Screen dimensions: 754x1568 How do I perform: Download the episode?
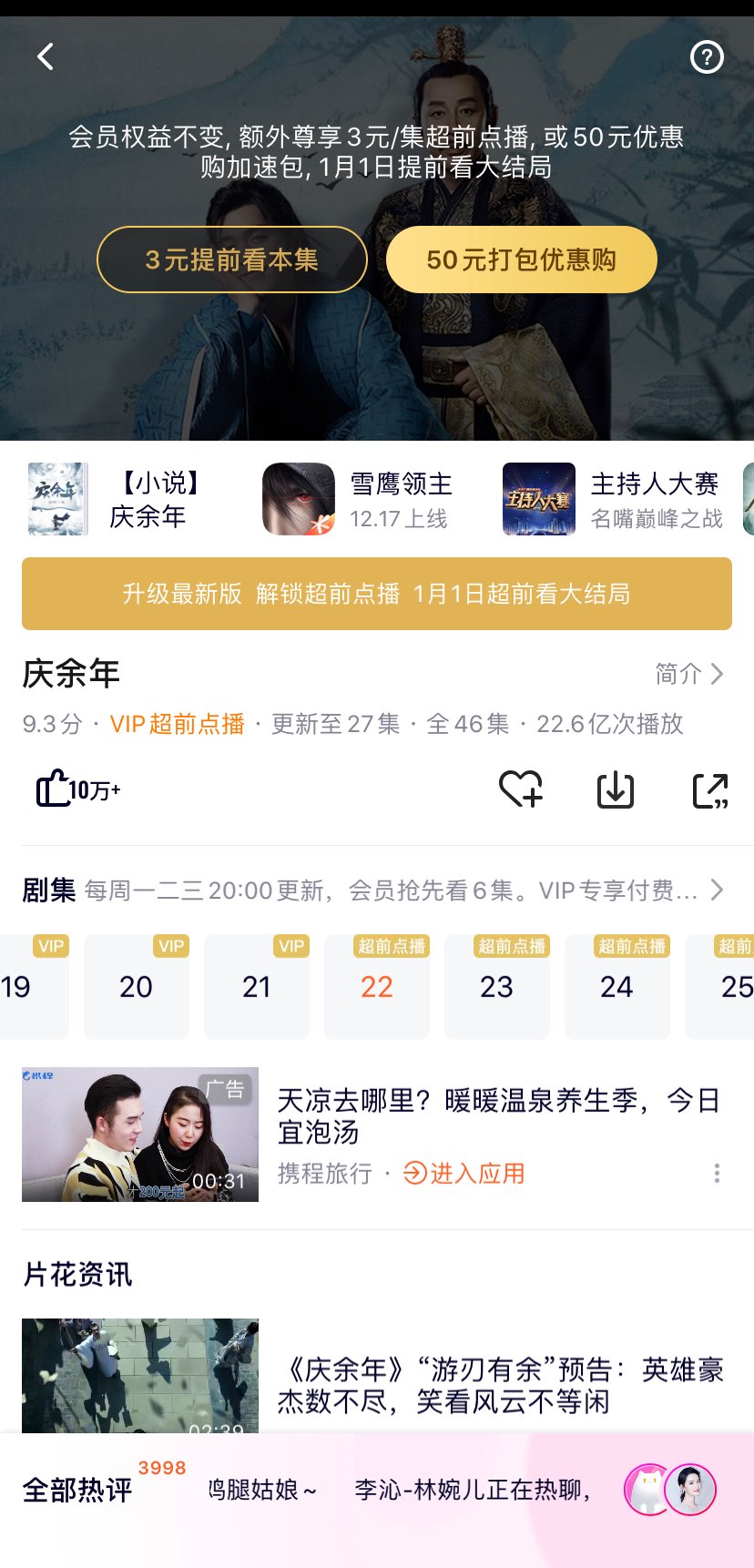(x=616, y=789)
